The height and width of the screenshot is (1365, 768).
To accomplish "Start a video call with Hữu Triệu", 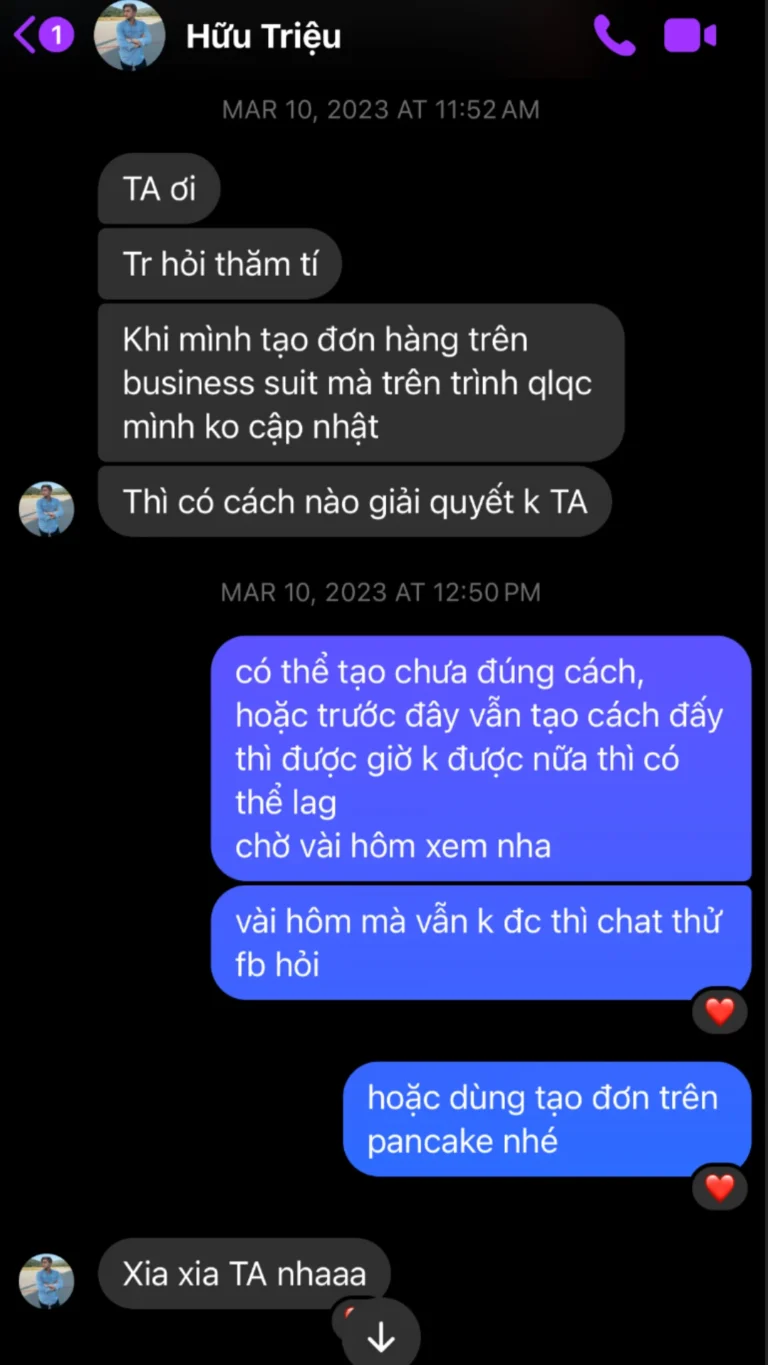I will coord(690,36).
